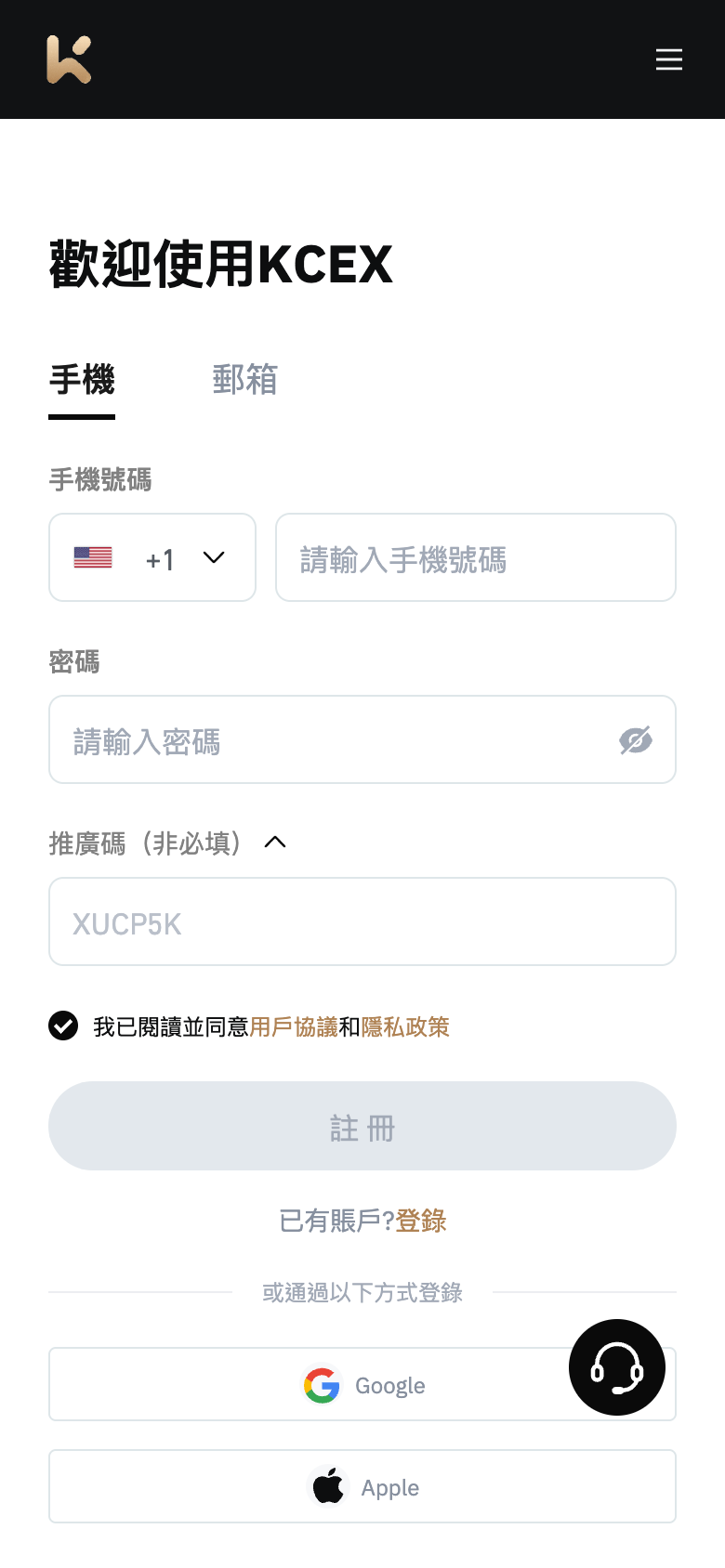Click the US flag country icon
This screenshot has height=1568, width=725.
tap(92, 557)
